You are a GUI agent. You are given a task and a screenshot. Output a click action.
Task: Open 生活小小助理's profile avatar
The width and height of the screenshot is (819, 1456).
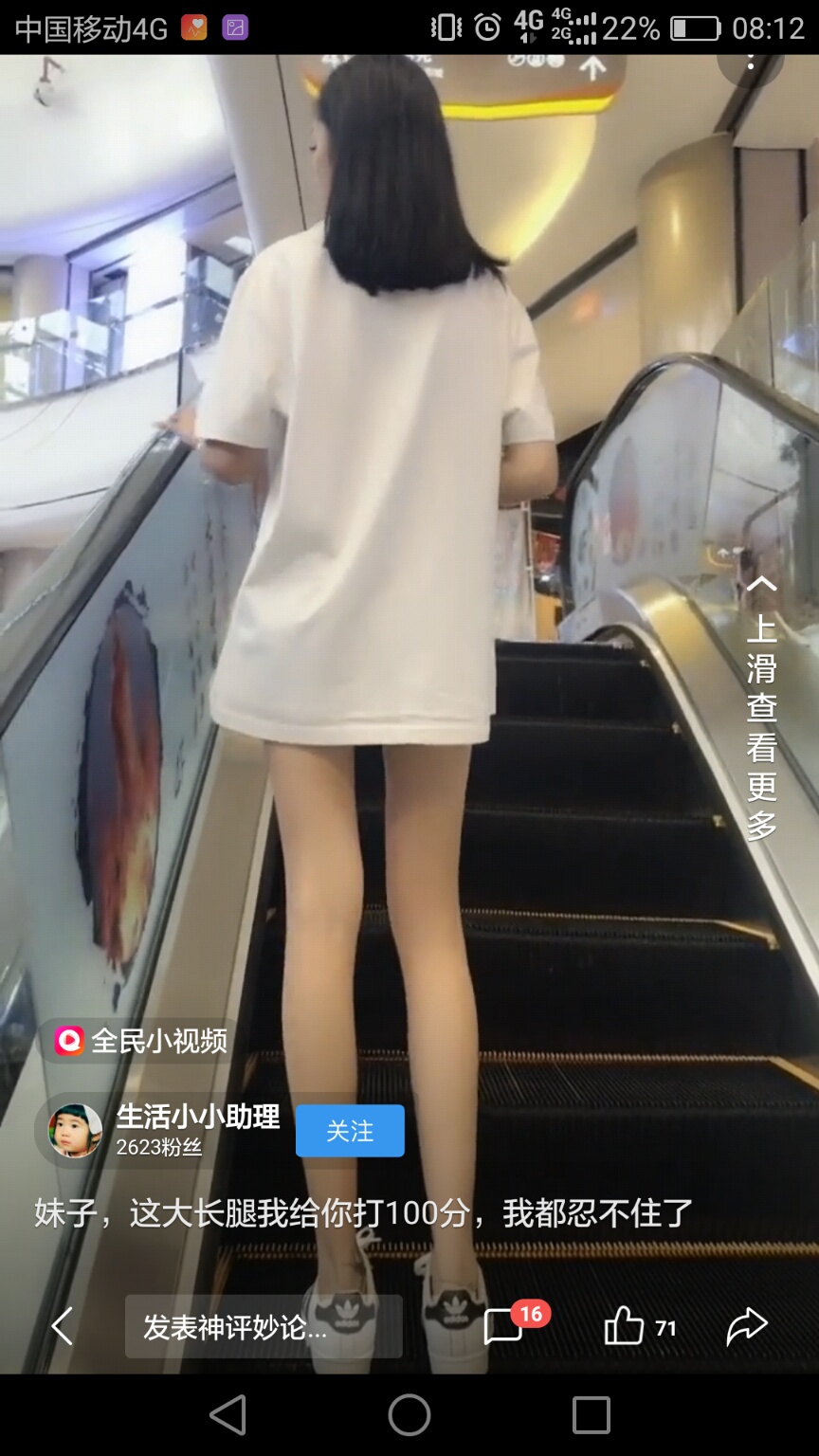[x=75, y=1130]
